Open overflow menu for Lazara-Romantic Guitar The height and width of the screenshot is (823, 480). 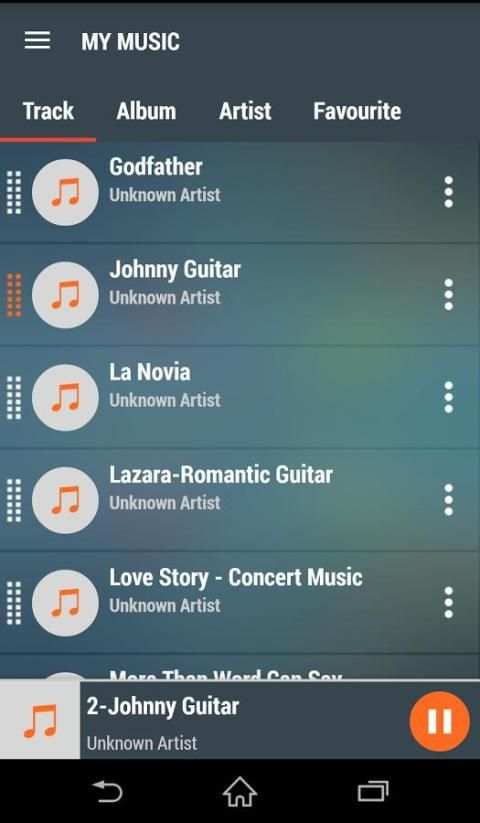[x=449, y=500]
